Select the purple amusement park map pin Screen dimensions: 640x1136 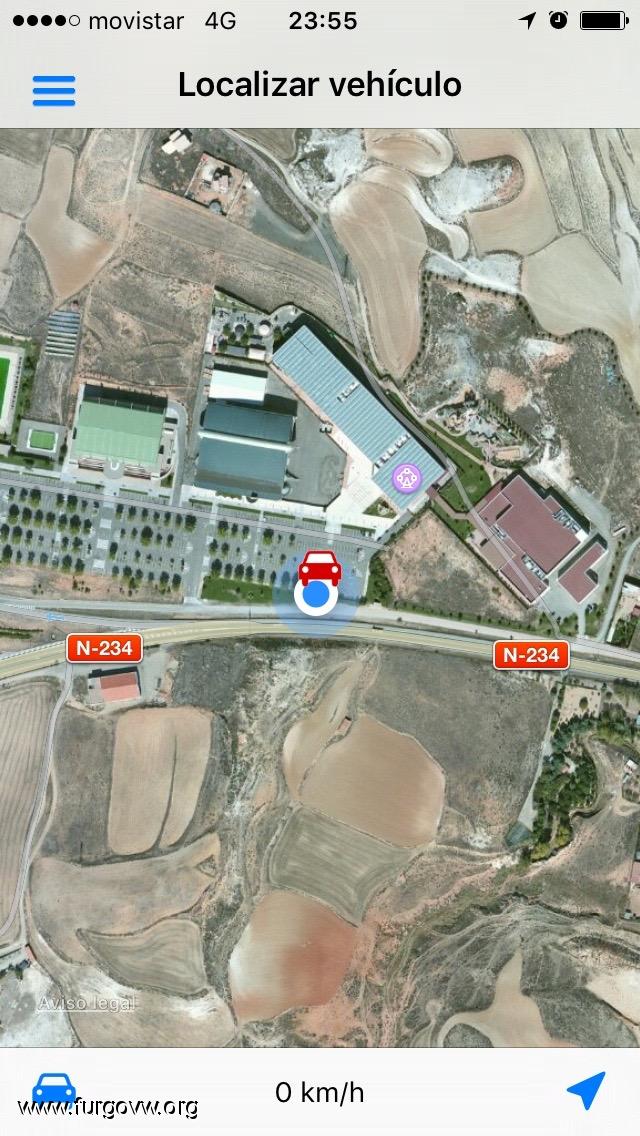coord(407,478)
